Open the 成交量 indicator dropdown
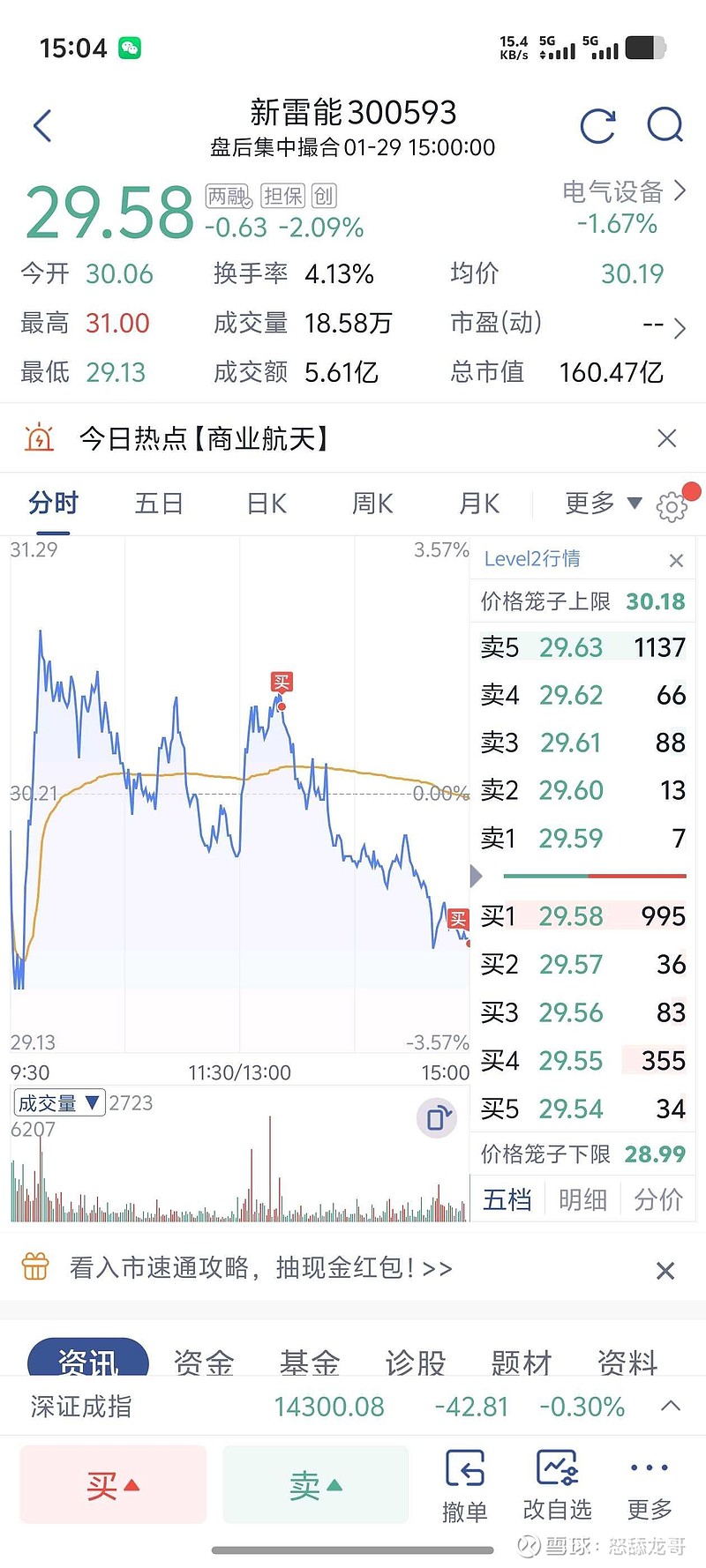706x1568 pixels. click(59, 1102)
